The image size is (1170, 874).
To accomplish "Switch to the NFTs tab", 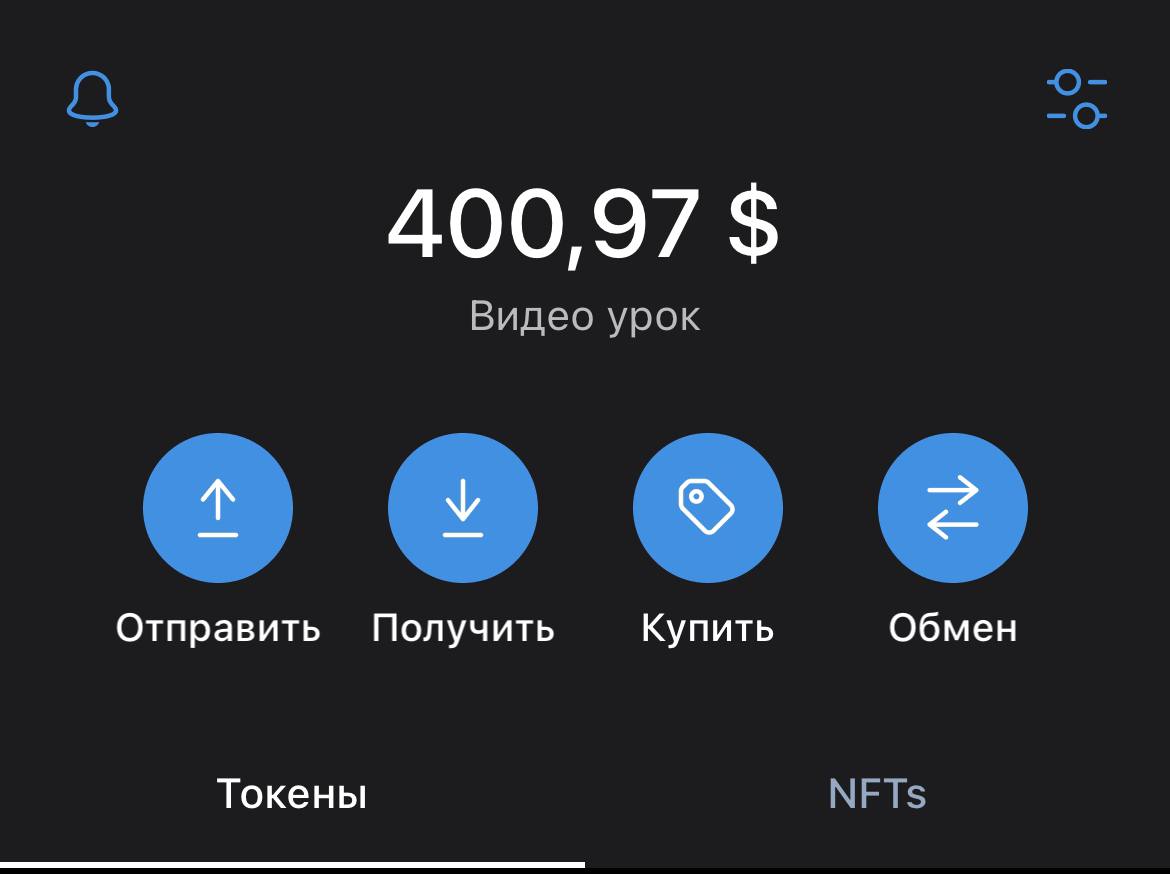I will 877,794.
